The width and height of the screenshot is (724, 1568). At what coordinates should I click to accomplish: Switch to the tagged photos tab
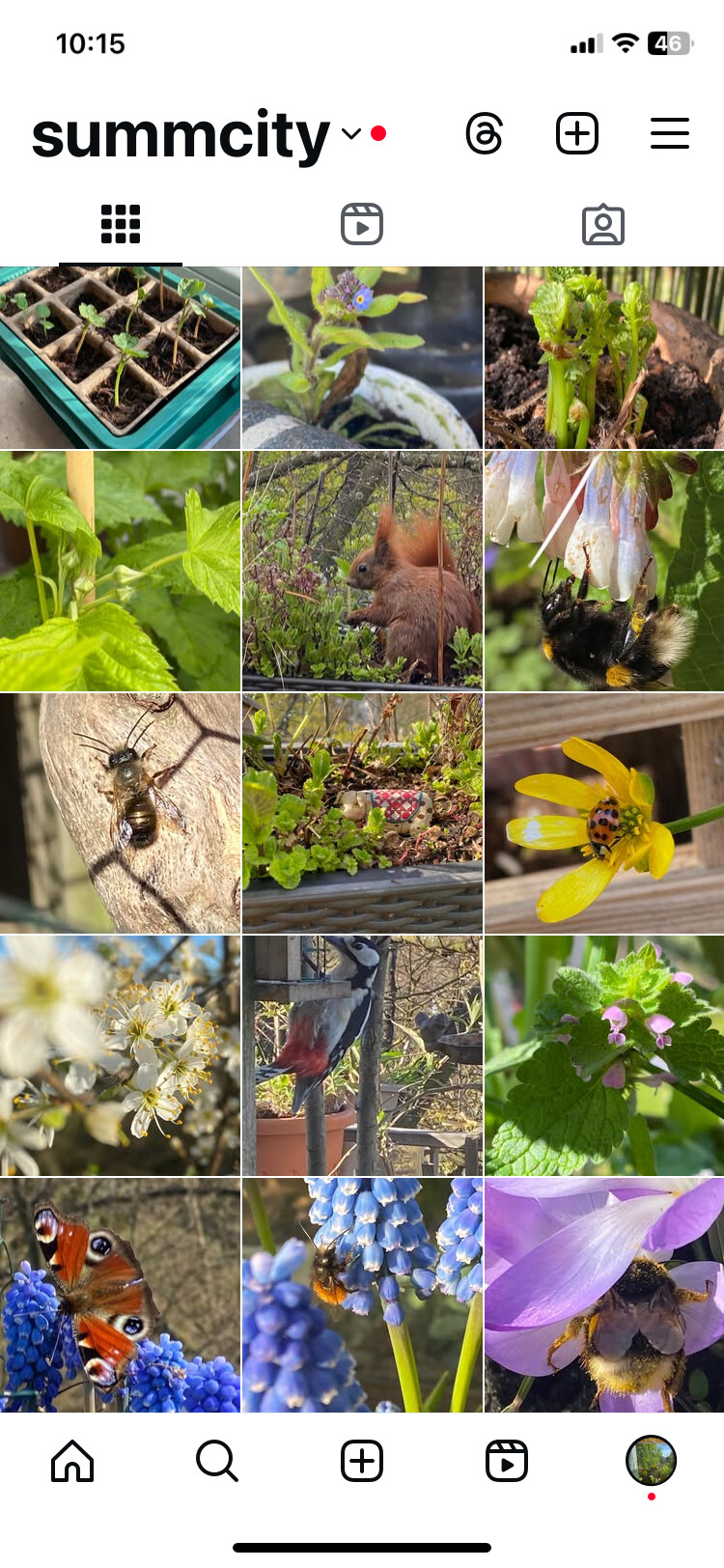(603, 224)
